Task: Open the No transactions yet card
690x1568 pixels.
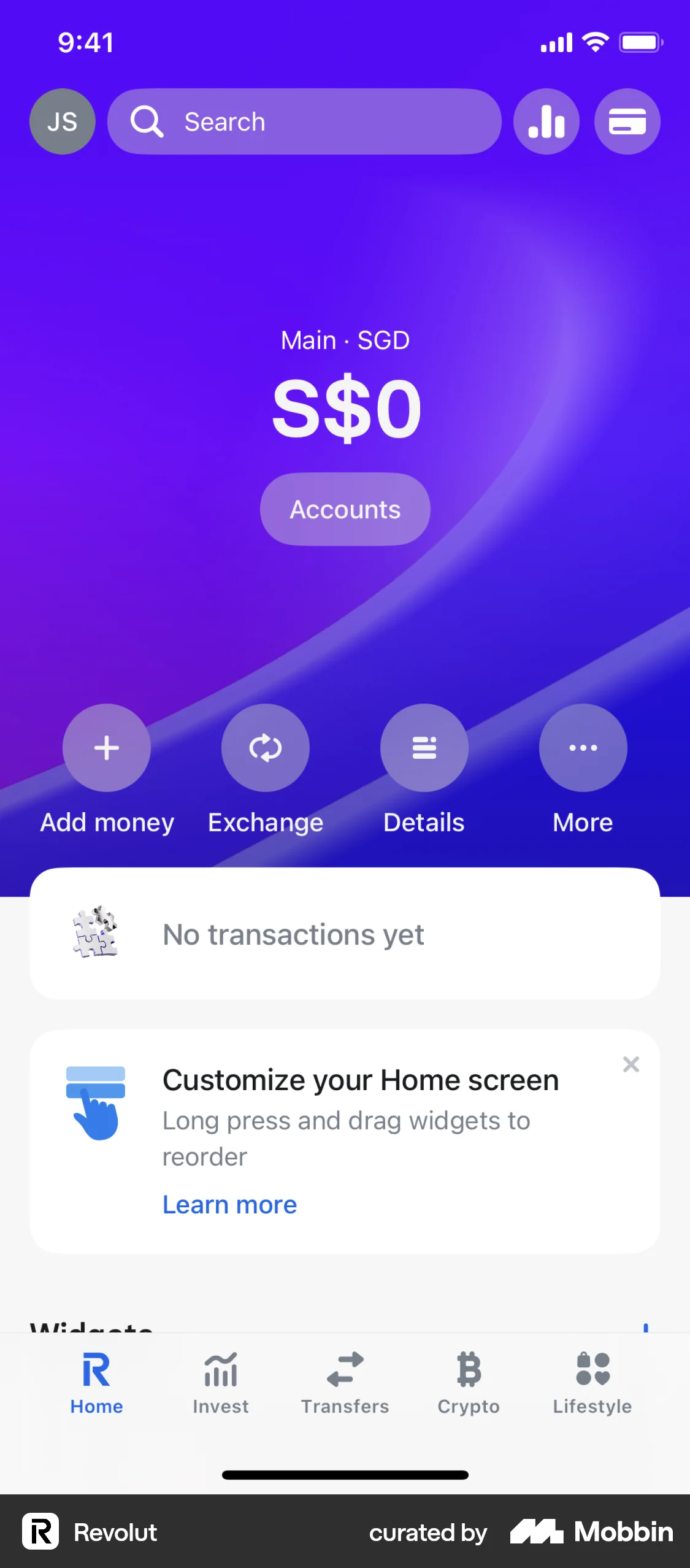Action: (x=345, y=934)
